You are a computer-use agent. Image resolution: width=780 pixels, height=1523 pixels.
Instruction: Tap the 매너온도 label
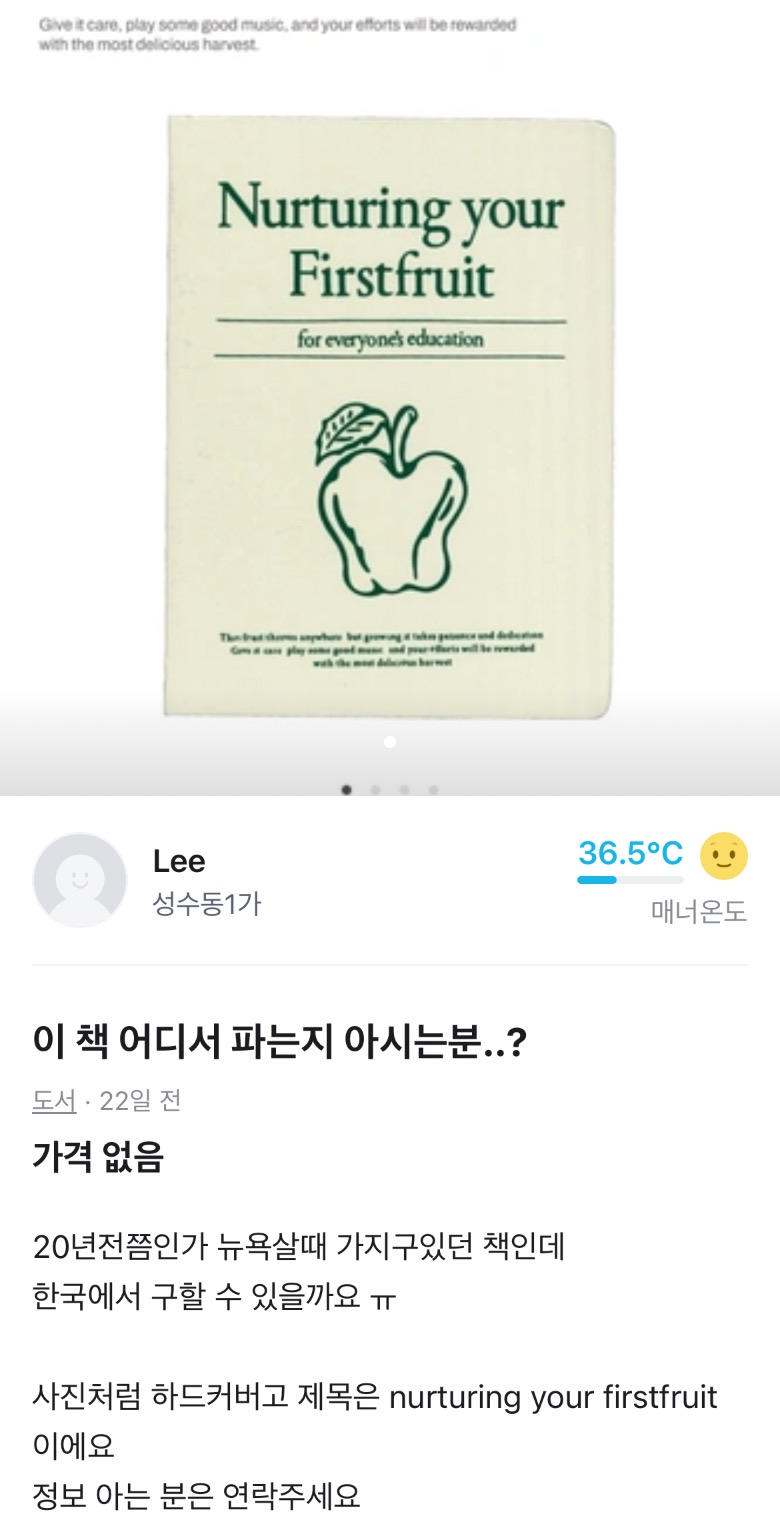point(699,912)
